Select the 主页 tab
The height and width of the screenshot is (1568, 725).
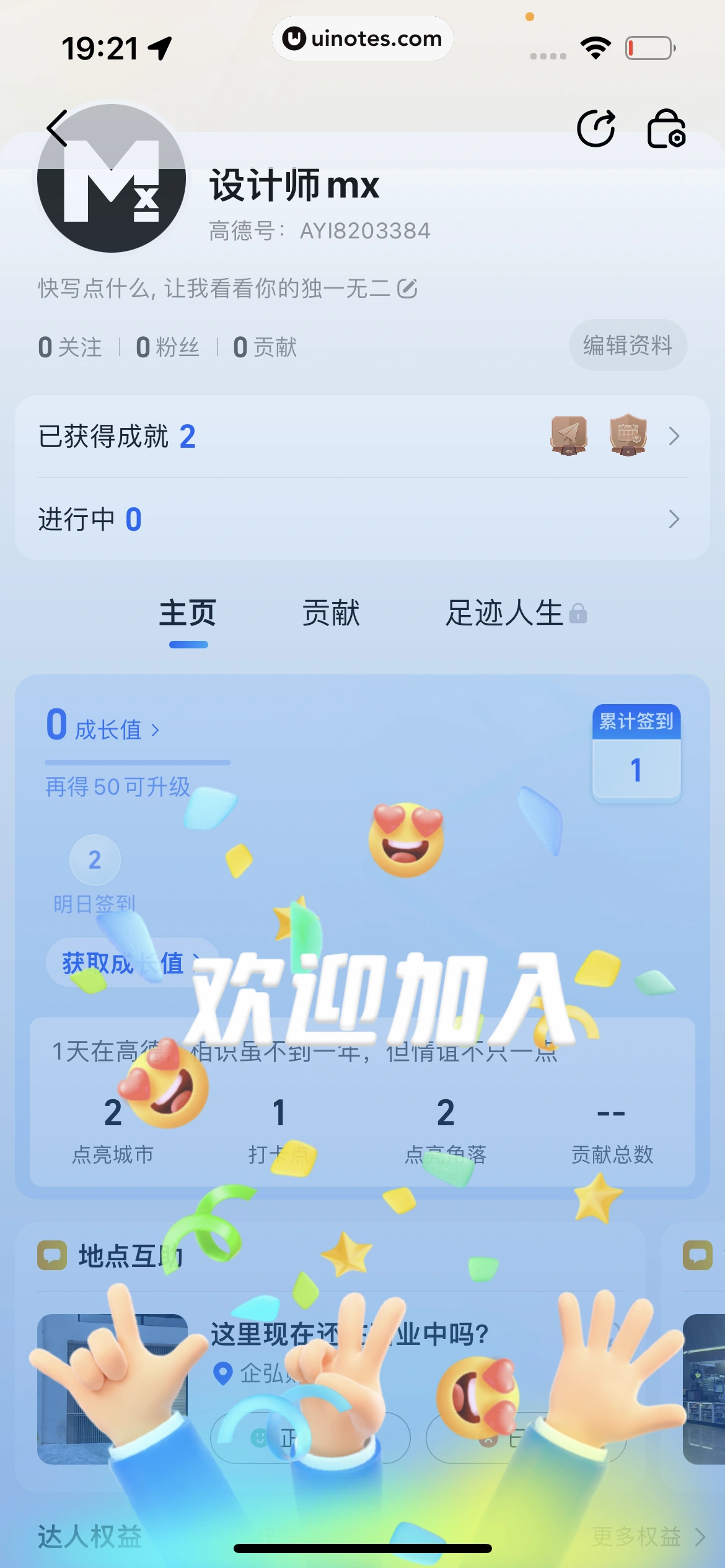pos(188,612)
